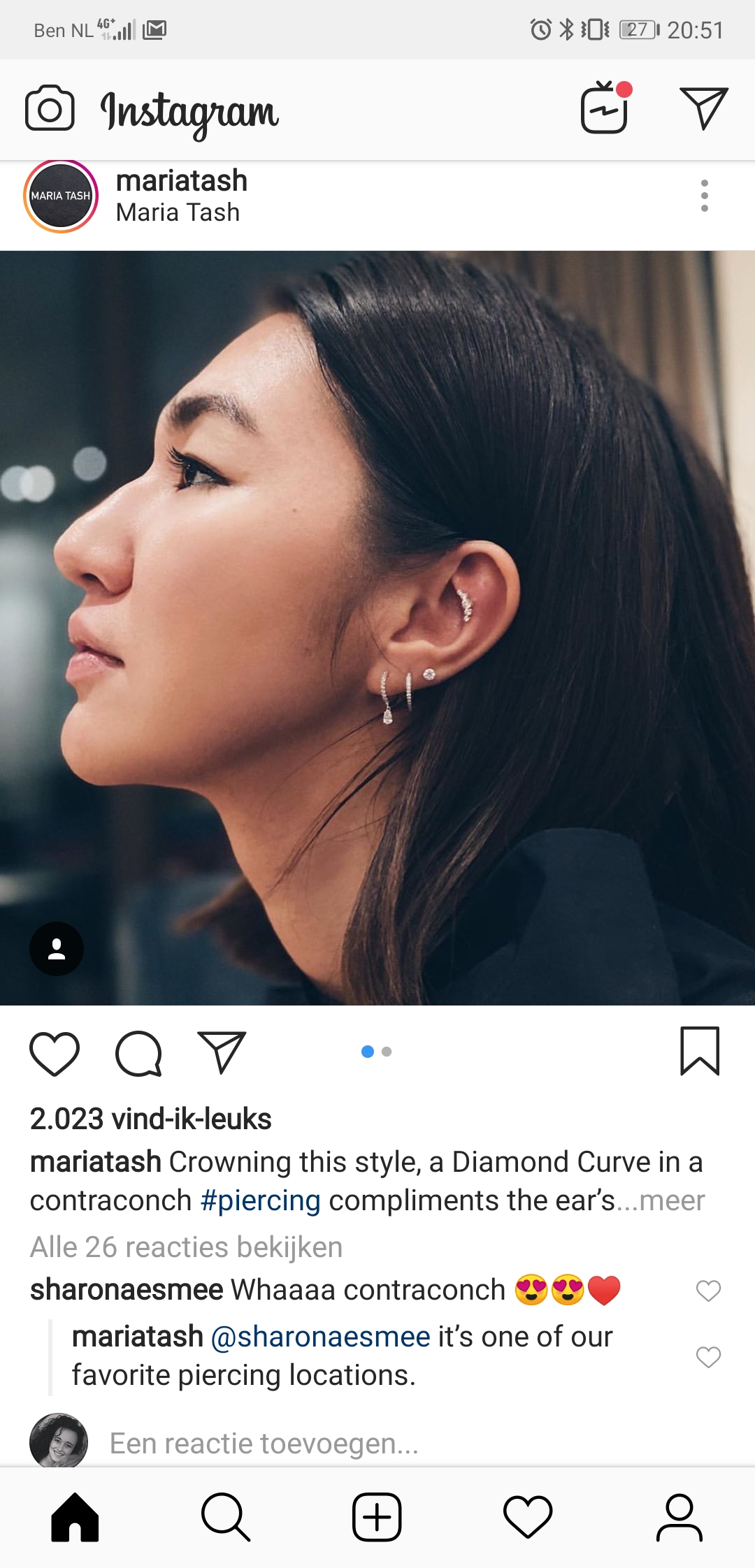
Task: Open the camera icon in the header
Action: click(50, 108)
